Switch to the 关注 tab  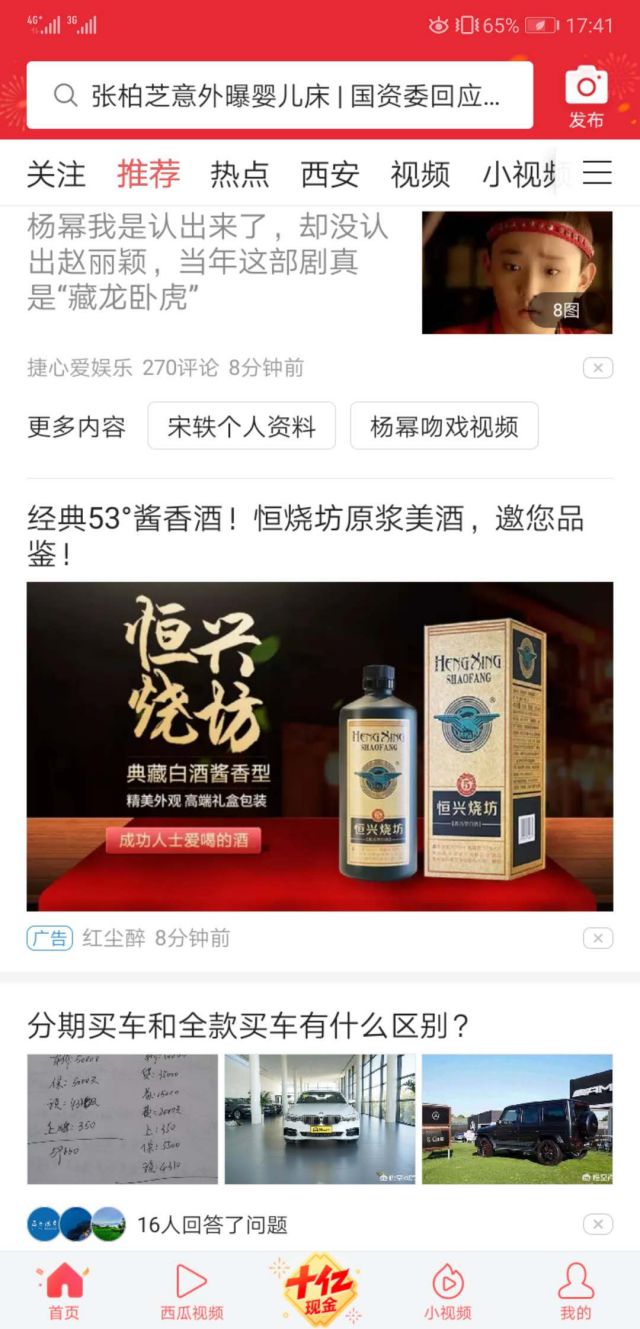click(x=56, y=174)
